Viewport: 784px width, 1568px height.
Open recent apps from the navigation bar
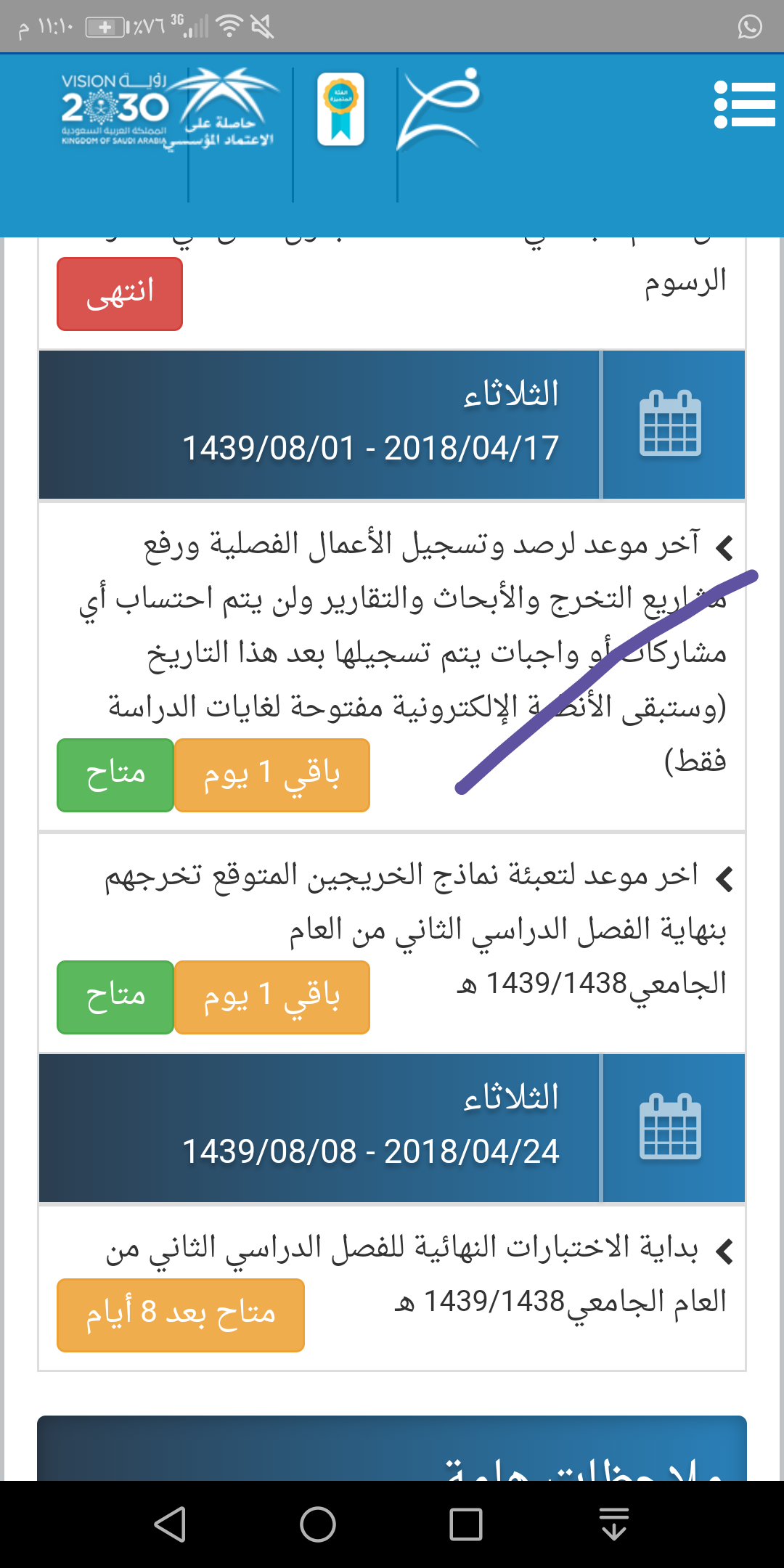point(466,1524)
